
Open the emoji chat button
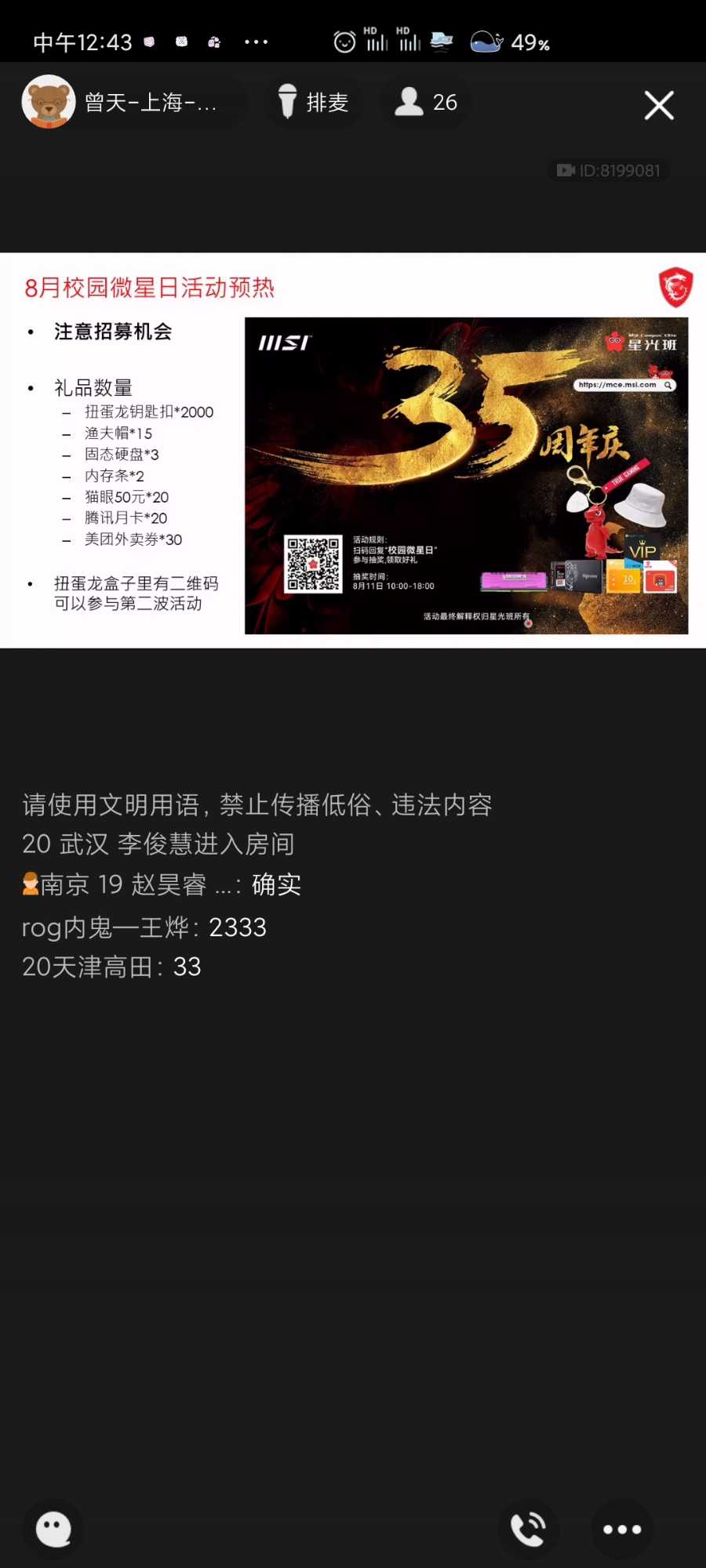tap(53, 1529)
